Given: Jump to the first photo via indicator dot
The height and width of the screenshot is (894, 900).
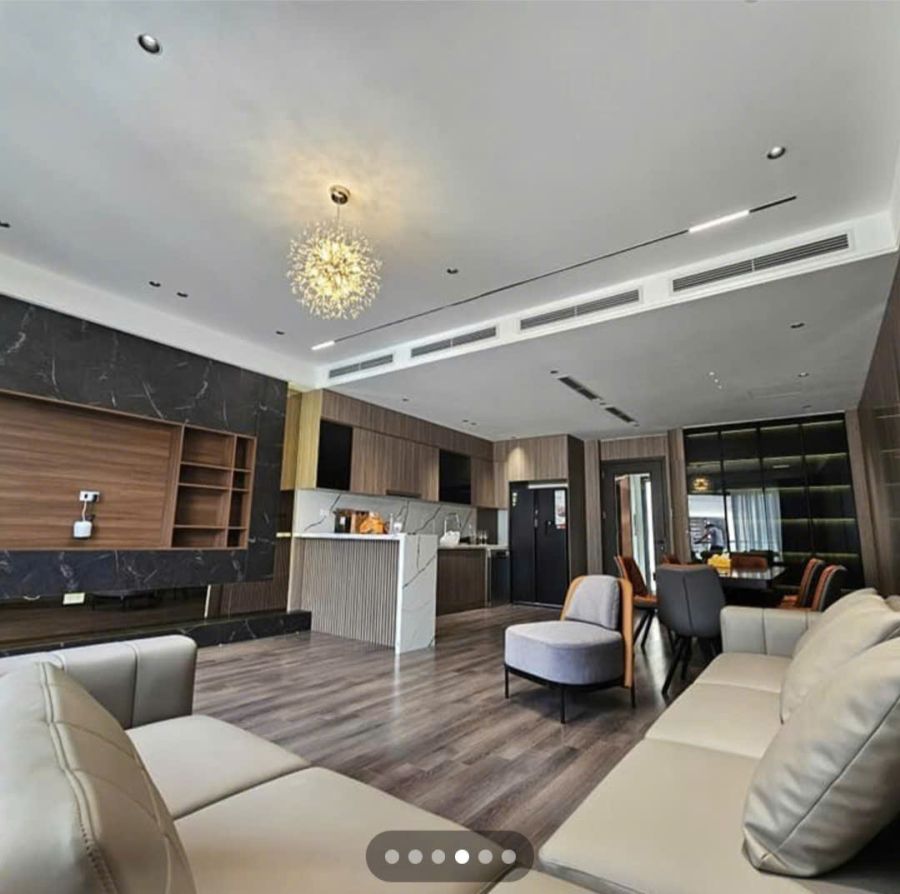Looking at the screenshot, I should click(x=392, y=856).
